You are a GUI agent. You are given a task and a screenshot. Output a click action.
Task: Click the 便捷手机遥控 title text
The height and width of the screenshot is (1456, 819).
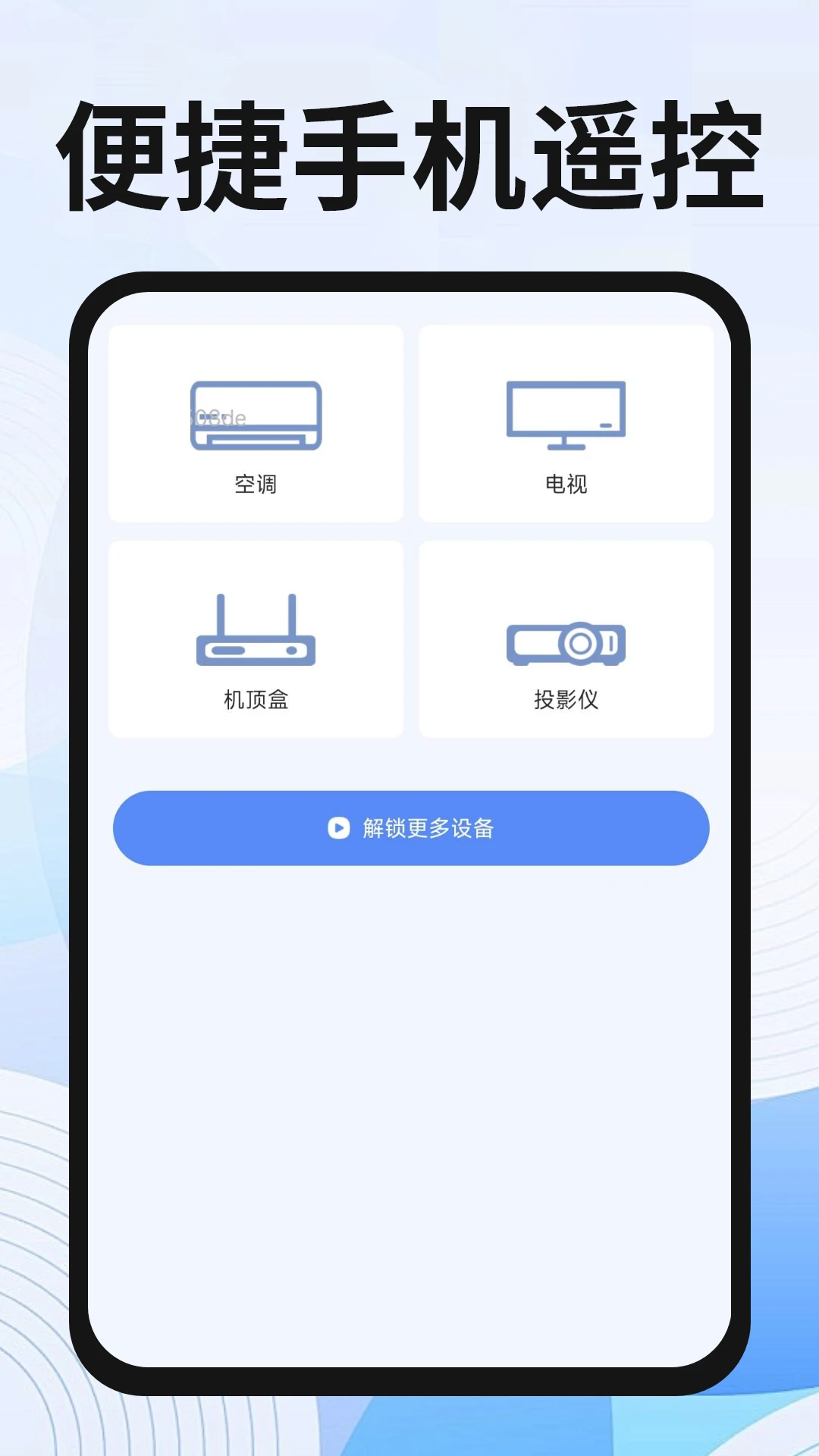[409, 152]
